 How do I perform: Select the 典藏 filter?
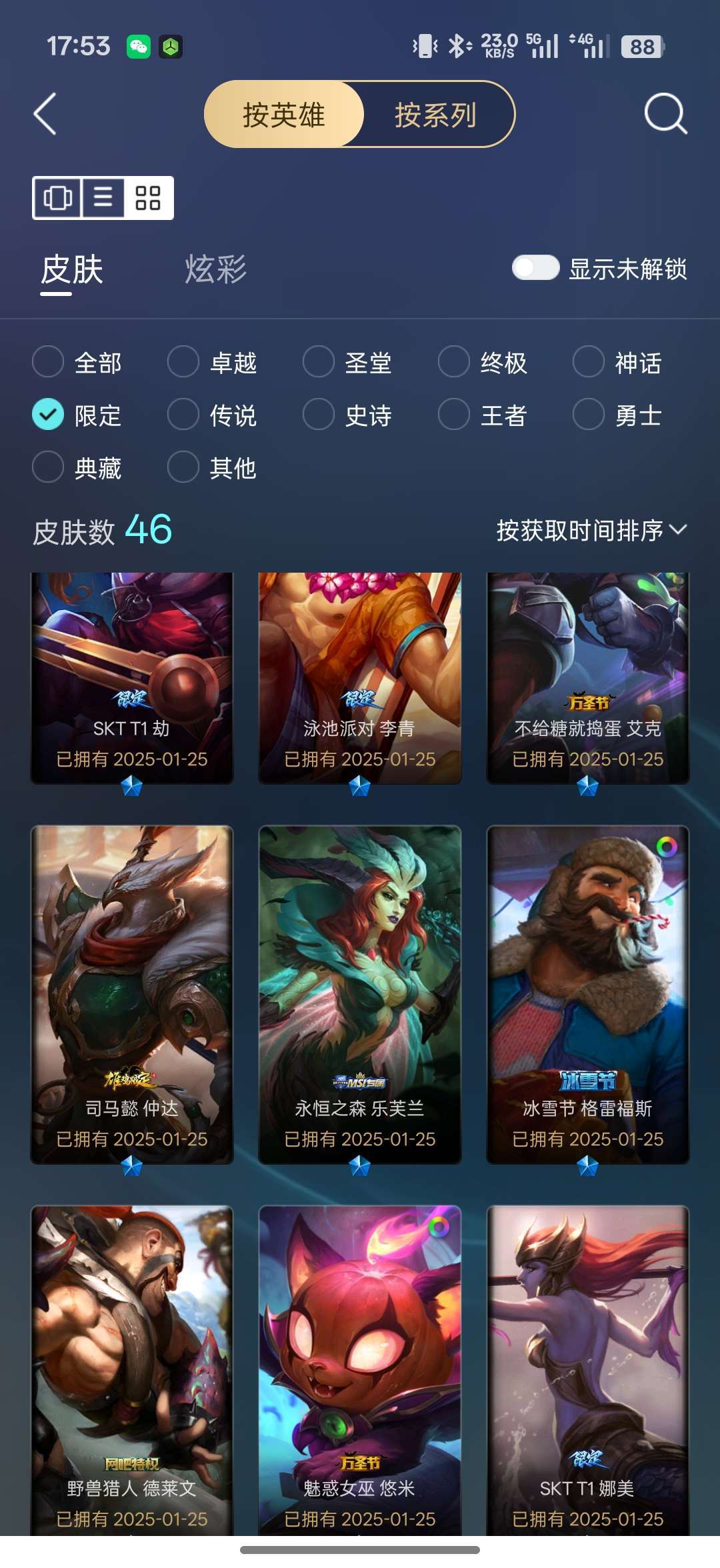click(x=49, y=467)
